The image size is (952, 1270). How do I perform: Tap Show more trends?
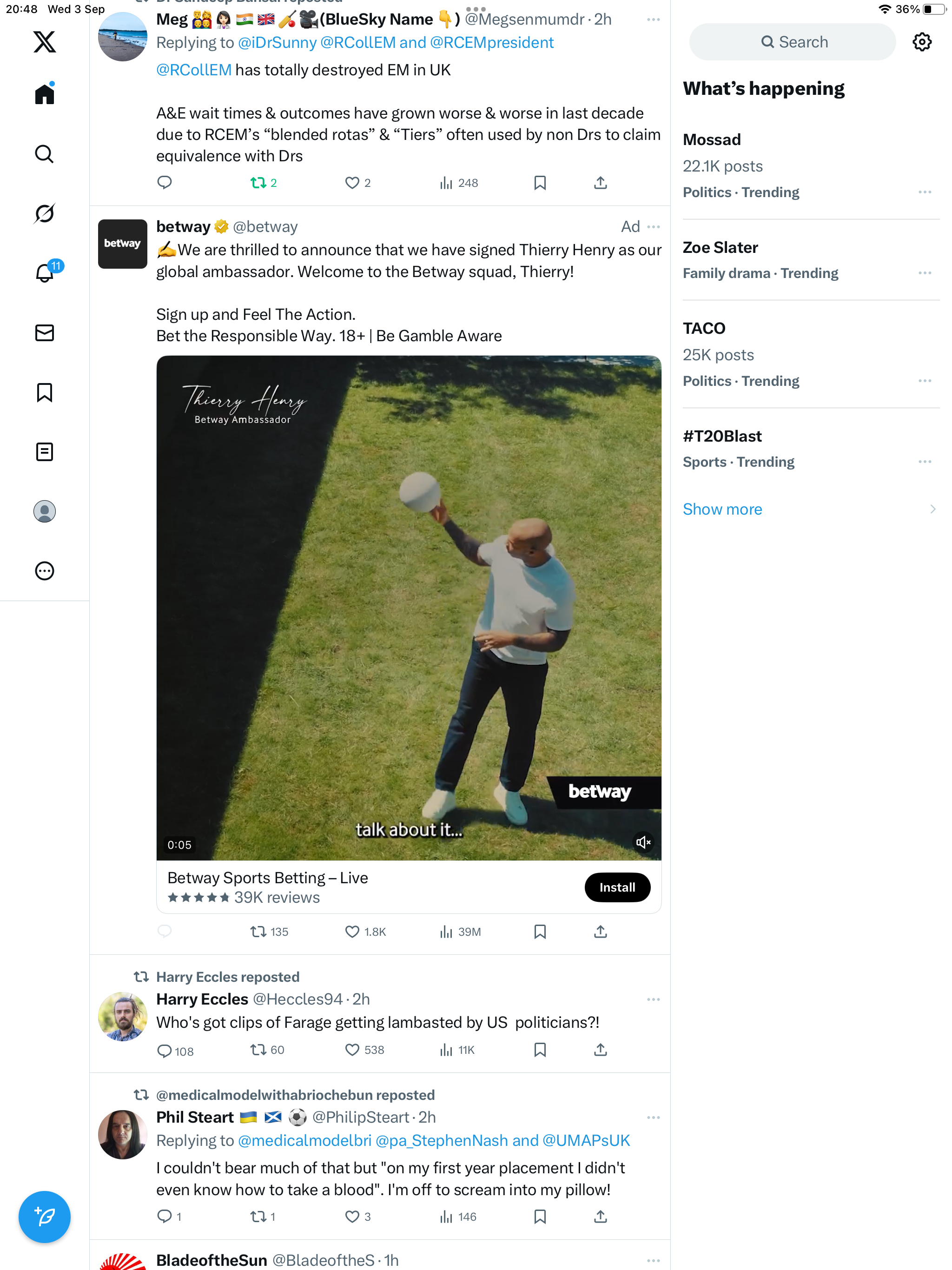(x=722, y=509)
